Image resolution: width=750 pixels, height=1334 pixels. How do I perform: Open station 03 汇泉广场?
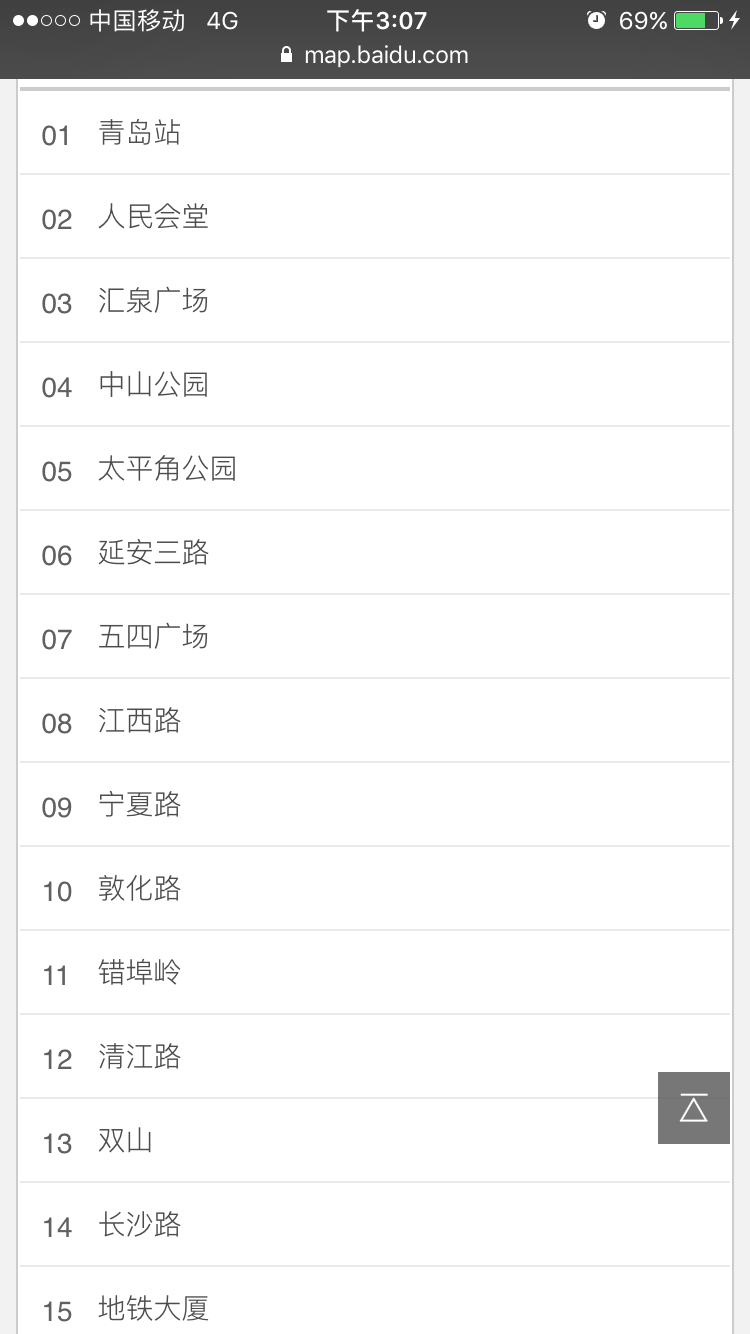(x=375, y=301)
